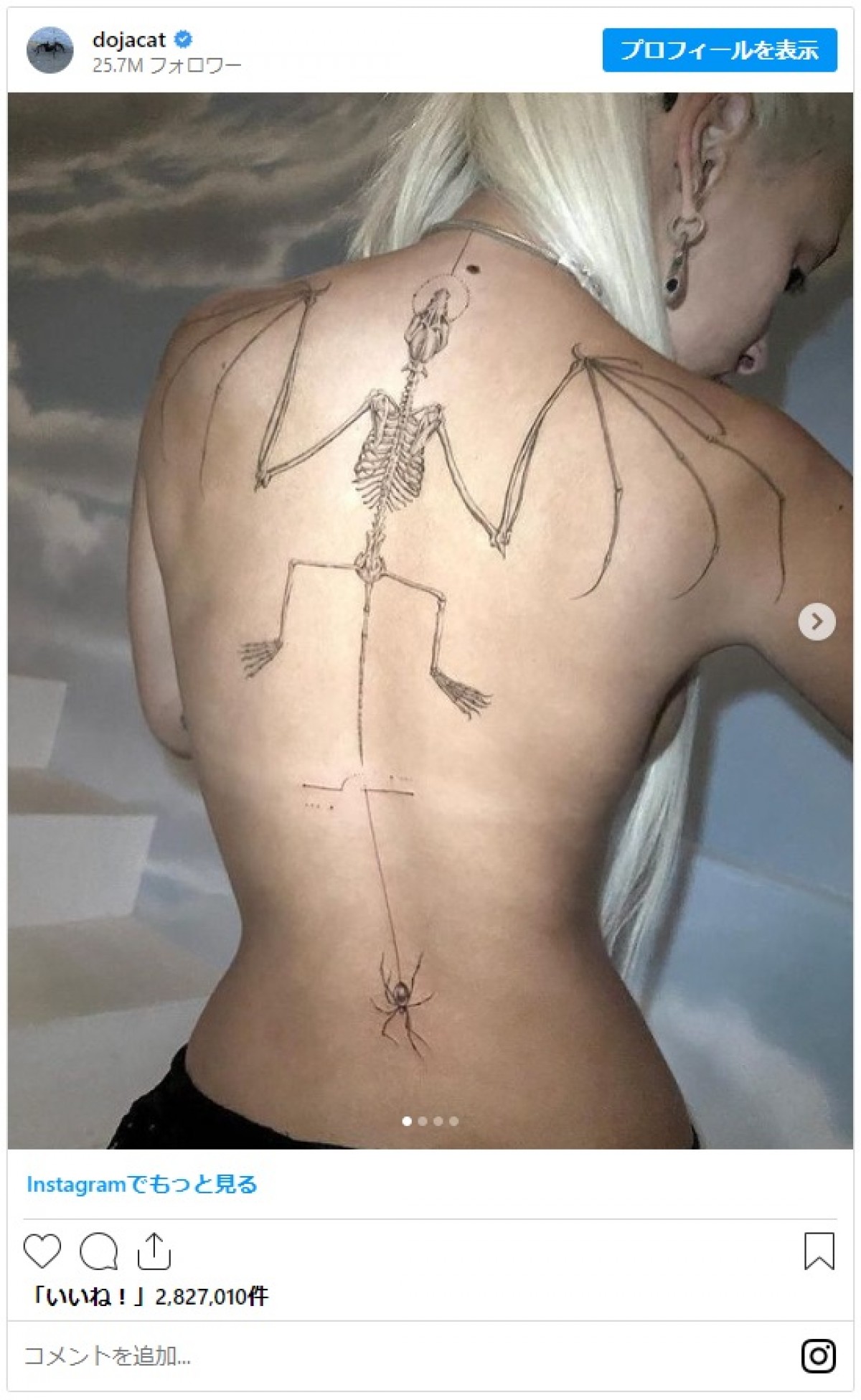Open the Instagram logo icon
The height and width of the screenshot is (1400, 861).
[x=818, y=1356]
